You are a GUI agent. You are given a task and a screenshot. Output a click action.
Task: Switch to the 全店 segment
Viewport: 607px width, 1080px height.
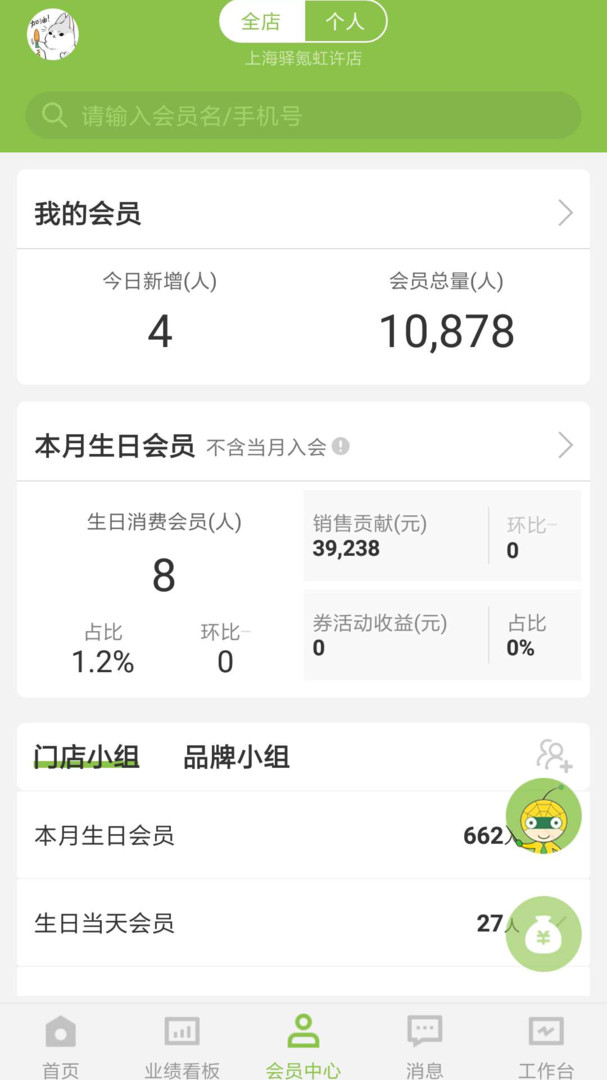261,22
